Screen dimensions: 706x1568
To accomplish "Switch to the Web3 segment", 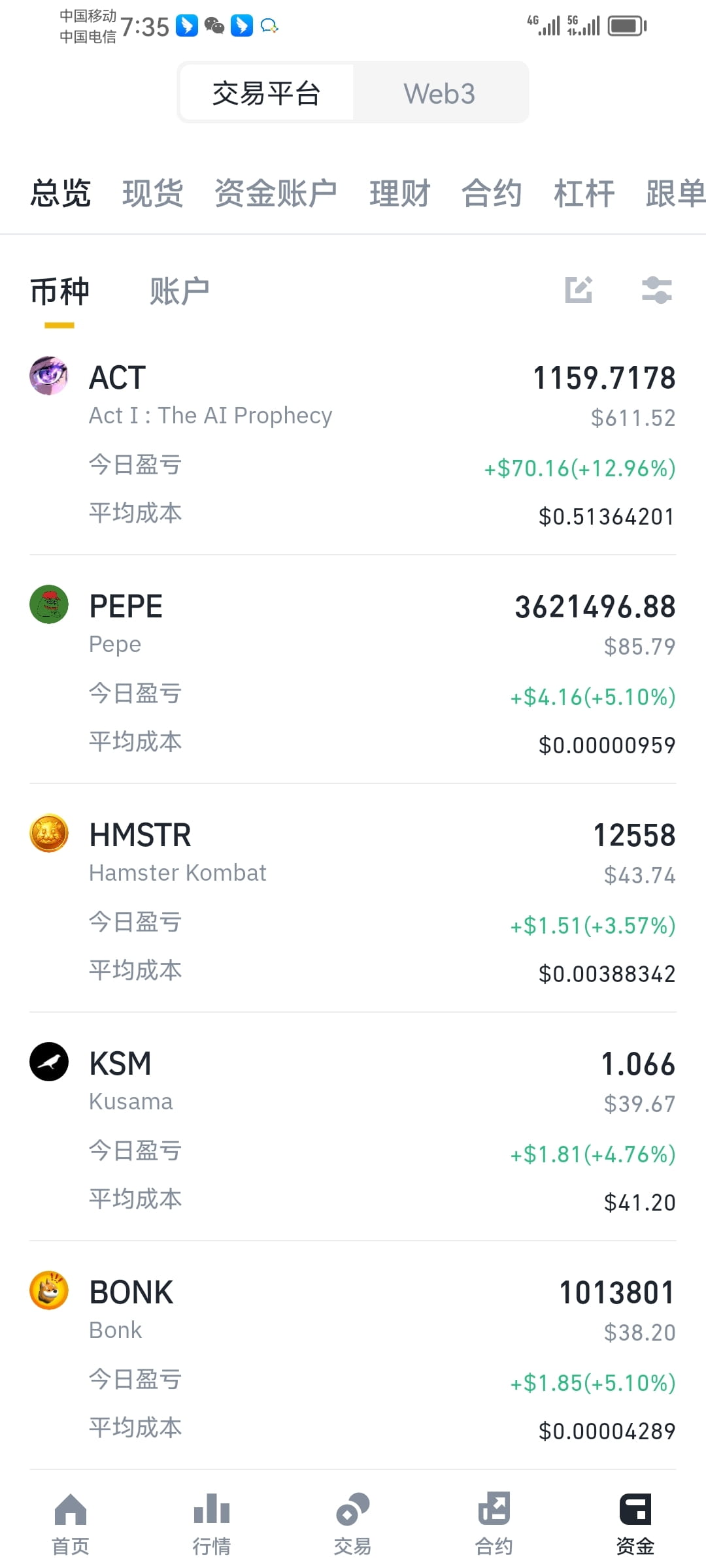I will coord(439,93).
